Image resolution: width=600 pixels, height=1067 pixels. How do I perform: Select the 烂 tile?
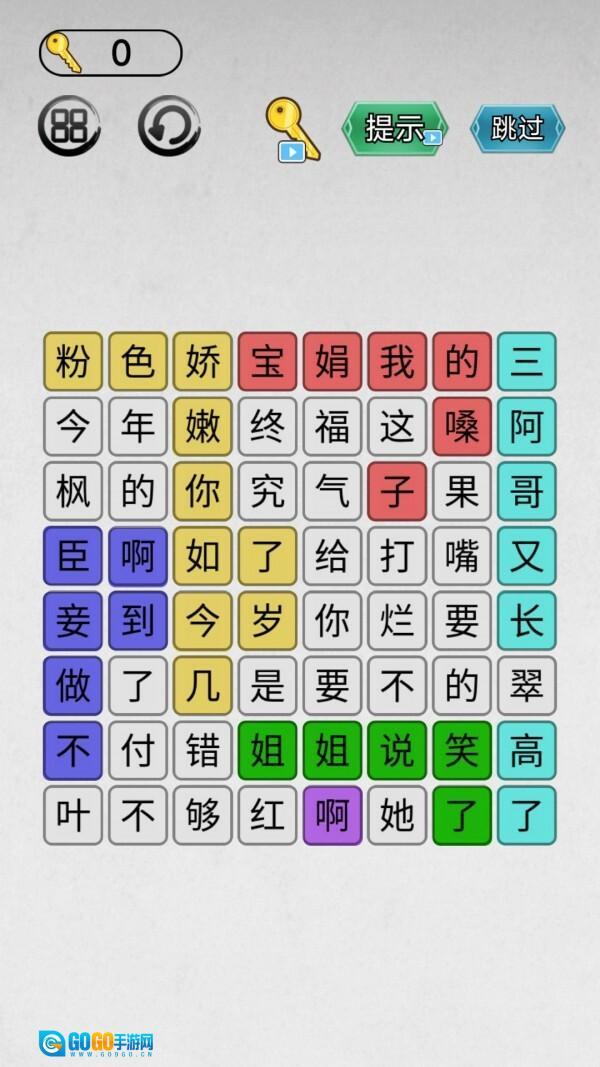pos(397,621)
